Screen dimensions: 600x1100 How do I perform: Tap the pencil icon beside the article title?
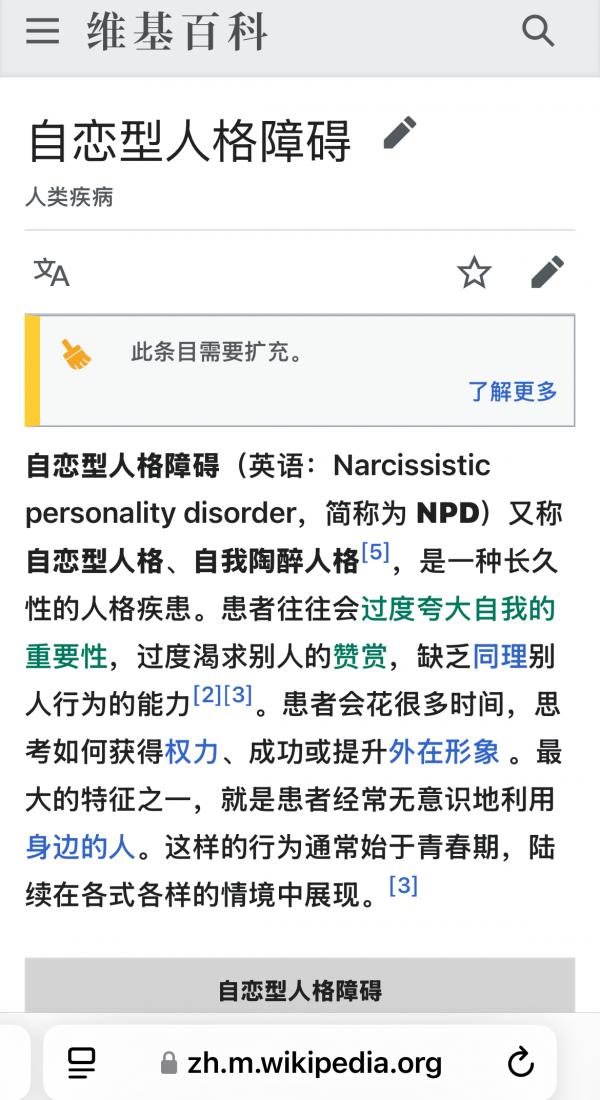[399, 134]
